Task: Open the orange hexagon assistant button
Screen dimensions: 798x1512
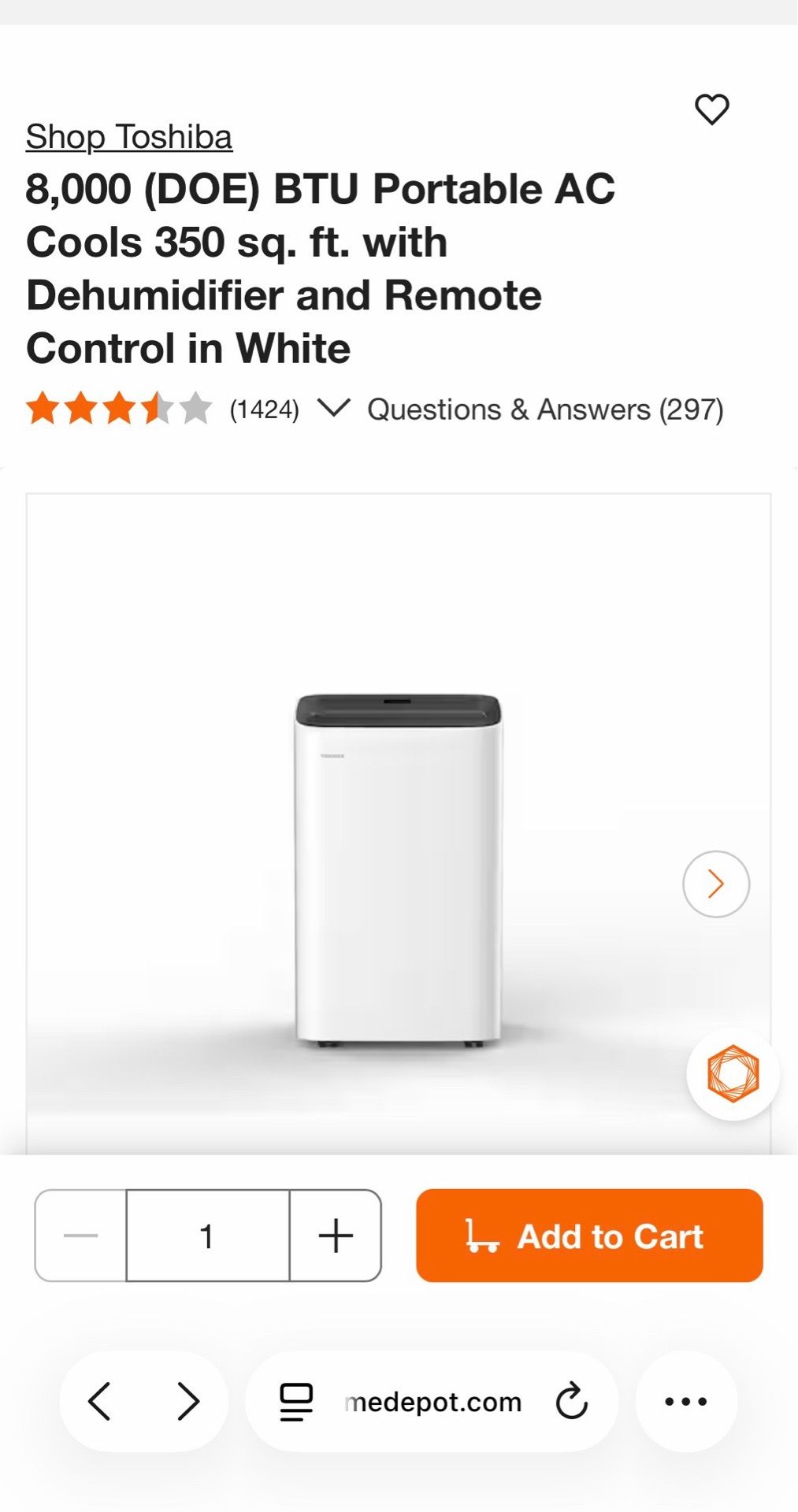Action: coord(733,1073)
